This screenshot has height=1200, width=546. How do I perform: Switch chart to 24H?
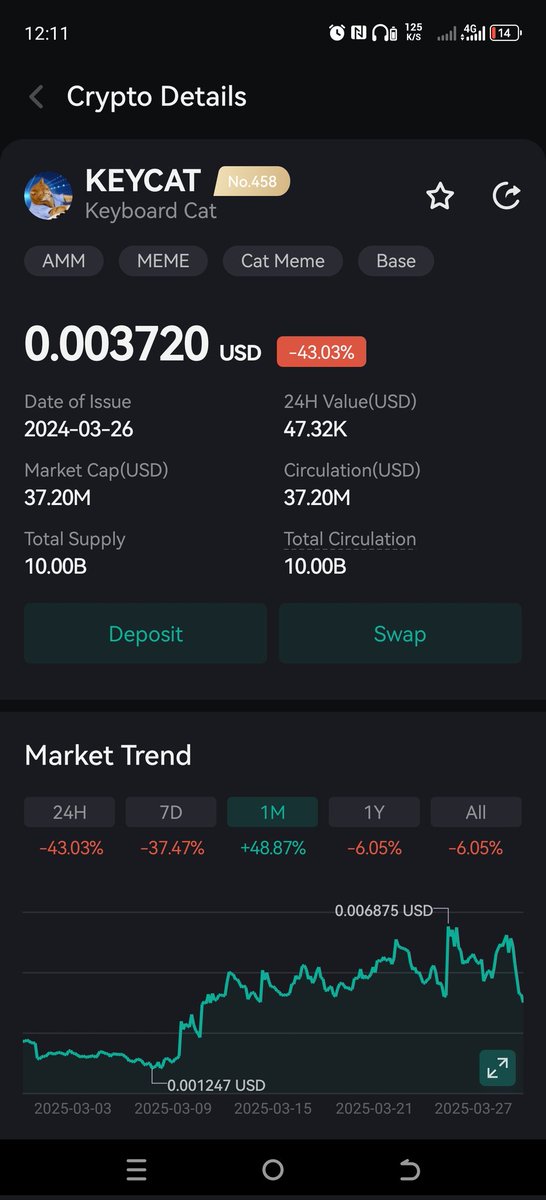click(70, 812)
